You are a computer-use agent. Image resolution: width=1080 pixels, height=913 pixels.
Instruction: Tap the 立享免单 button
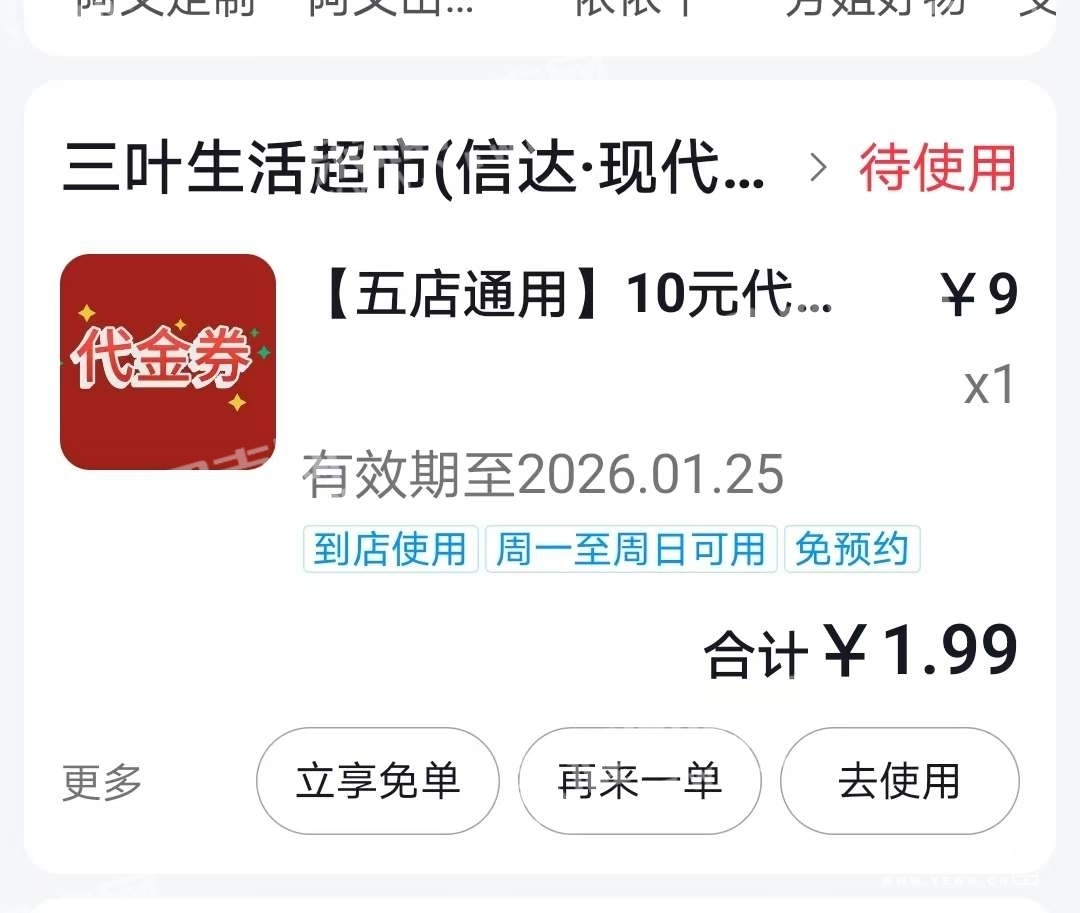pyautogui.click(x=377, y=781)
